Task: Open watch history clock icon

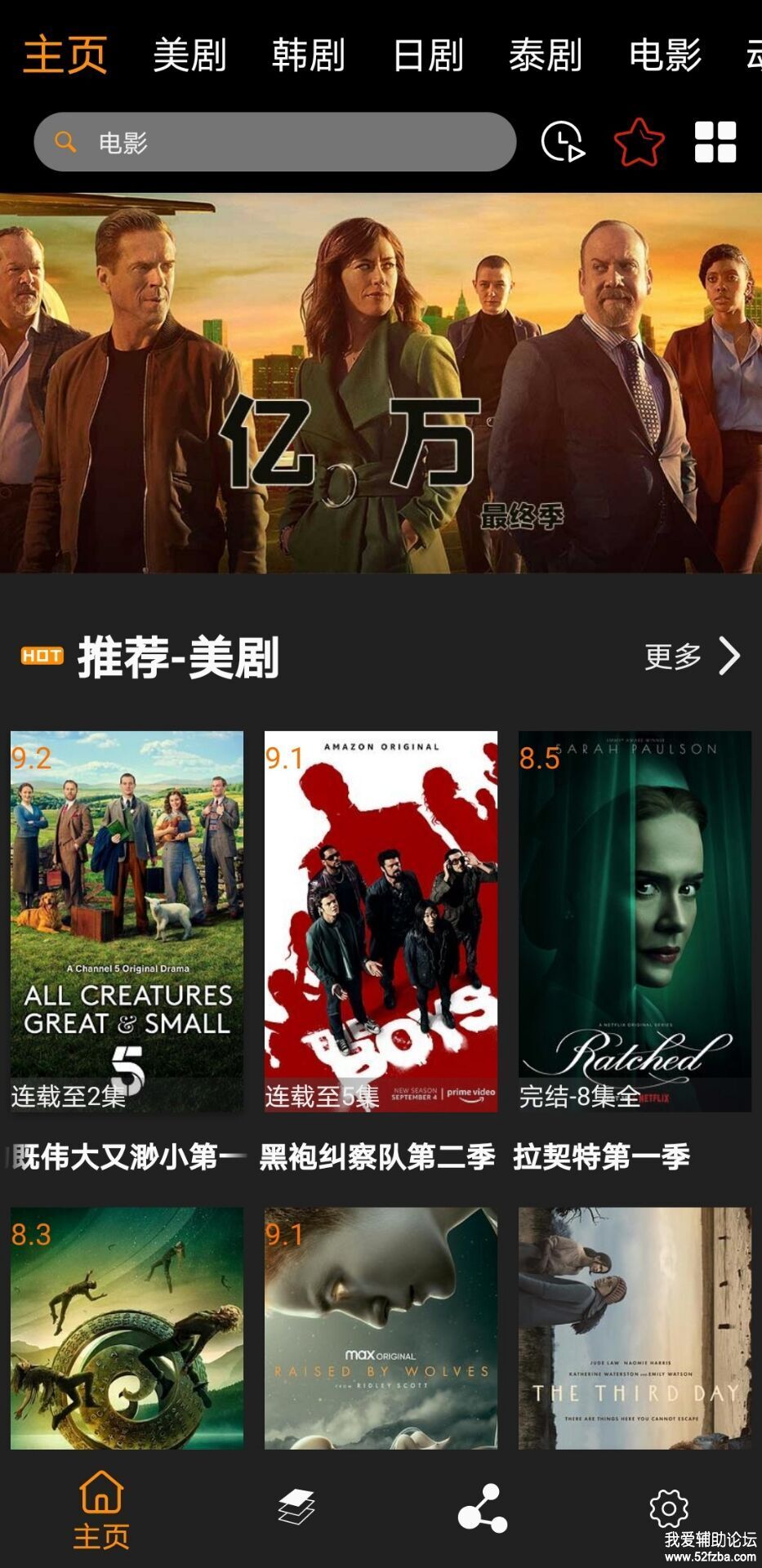Action: click(563, 142)
